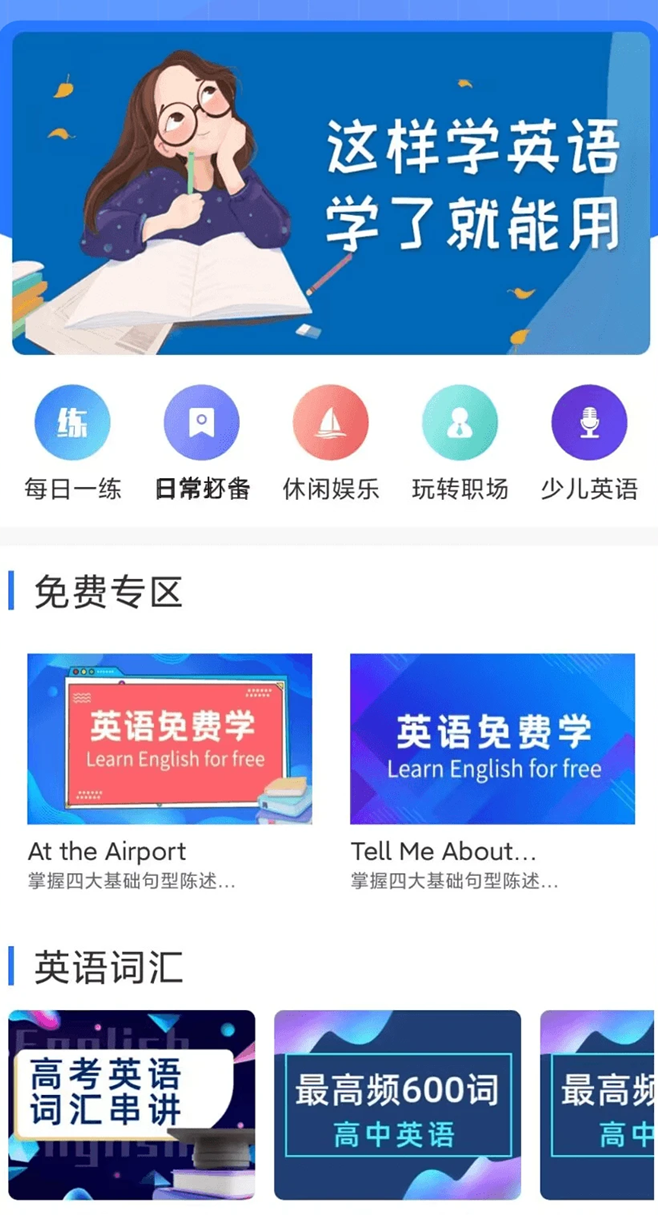Image resolution: width=658 pixels, height=1215 pixels.
Task: Open the fully visible 最高频600词 高中英语 card
Action: click(x=397, y=1104)
